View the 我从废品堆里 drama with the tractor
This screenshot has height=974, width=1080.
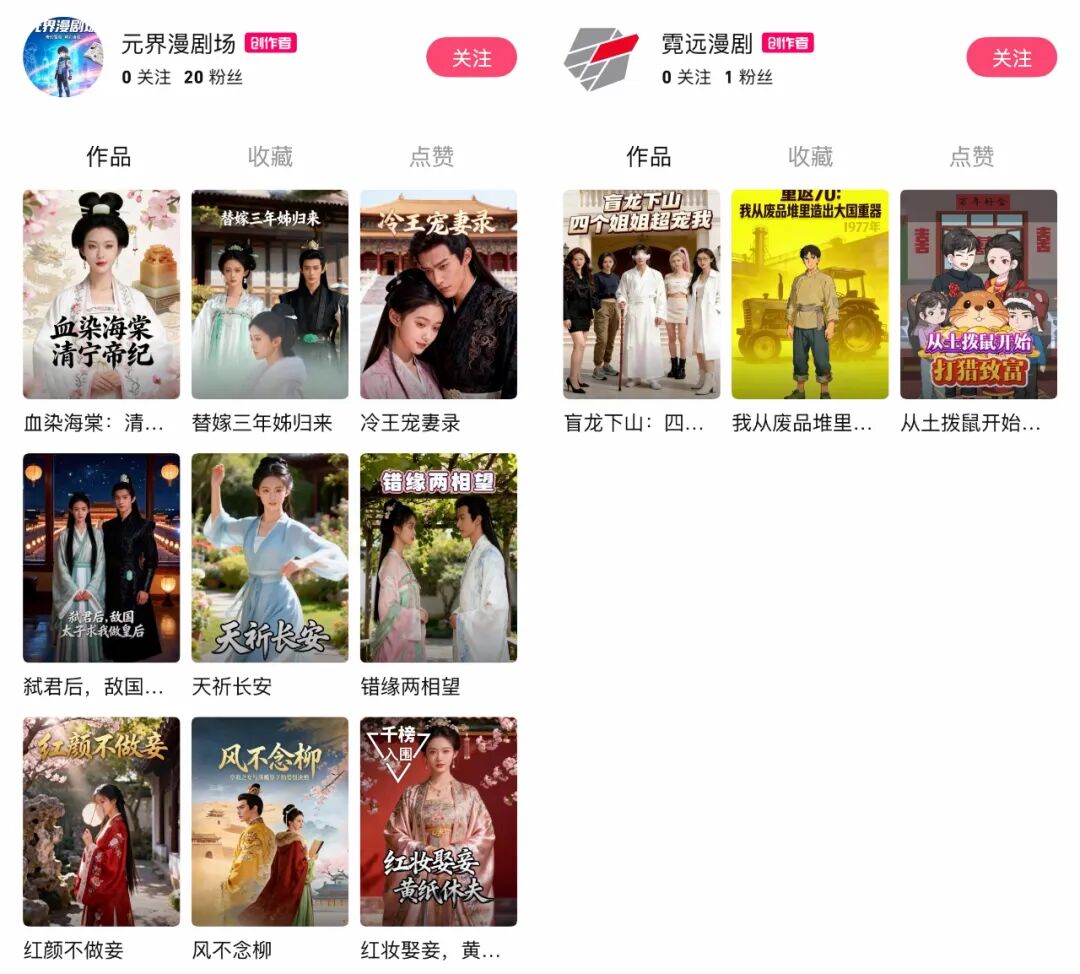[x=810, y=295]
